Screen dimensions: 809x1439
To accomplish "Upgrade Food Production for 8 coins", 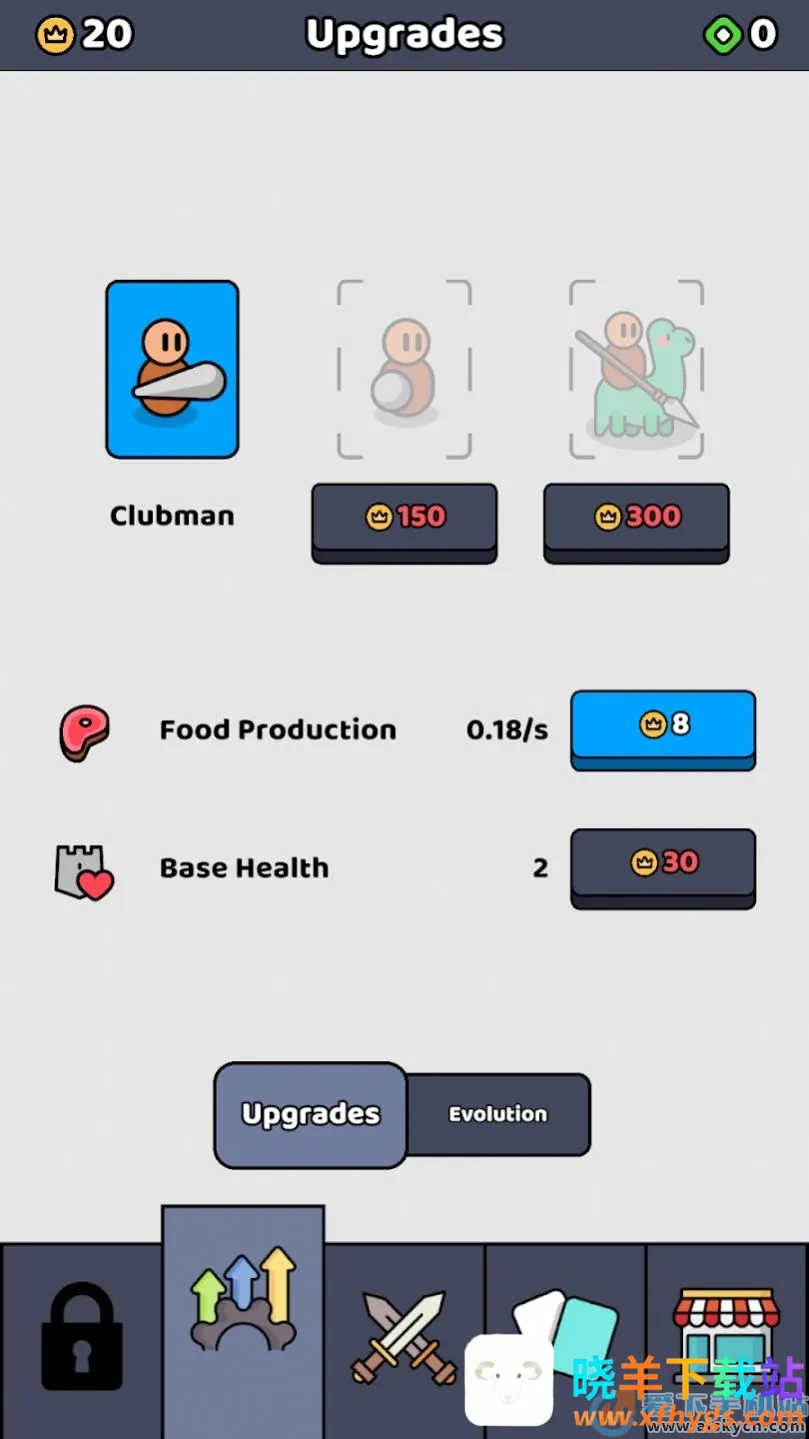I will pos(662,726).
